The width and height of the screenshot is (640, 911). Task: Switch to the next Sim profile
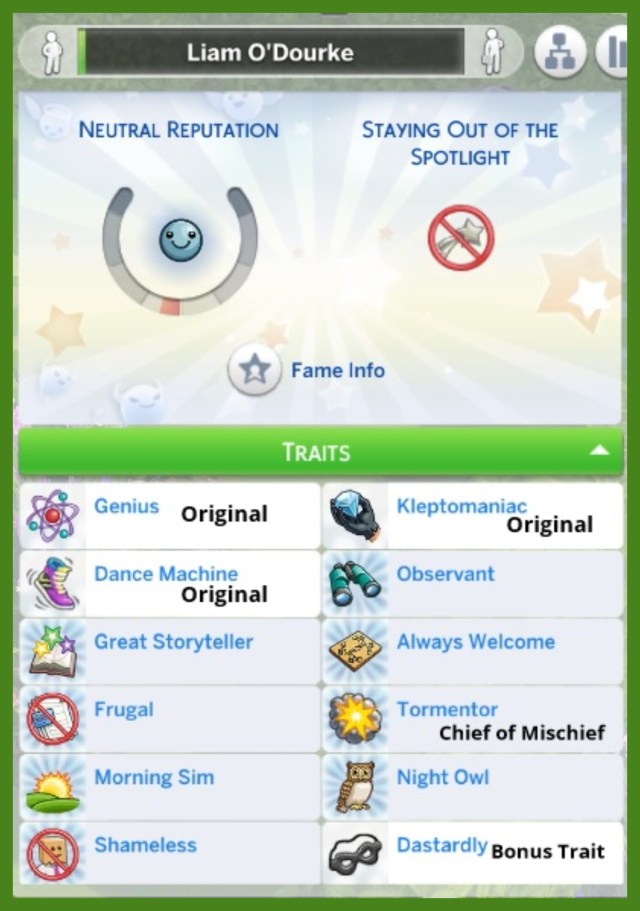[491, 53]
